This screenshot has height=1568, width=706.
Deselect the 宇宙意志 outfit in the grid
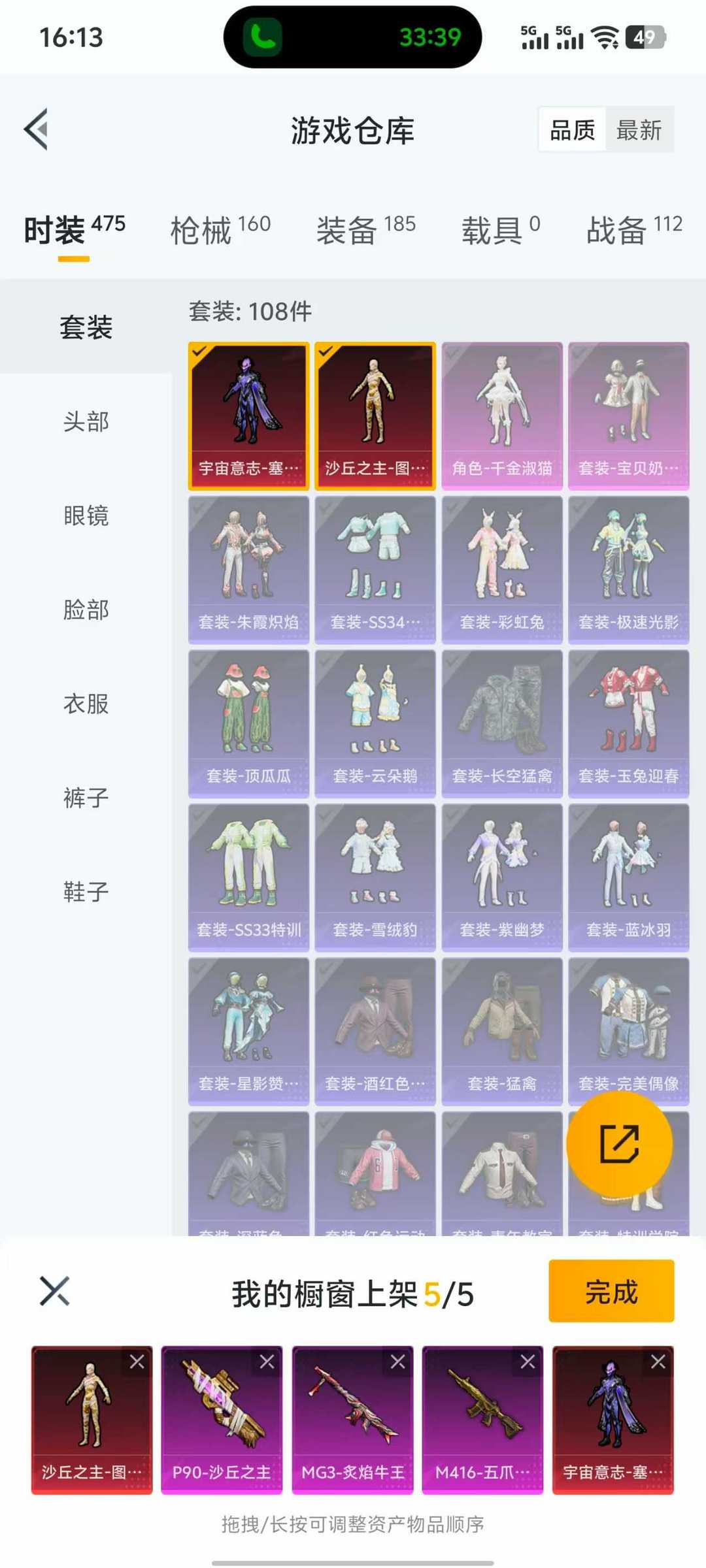[248, 416]
